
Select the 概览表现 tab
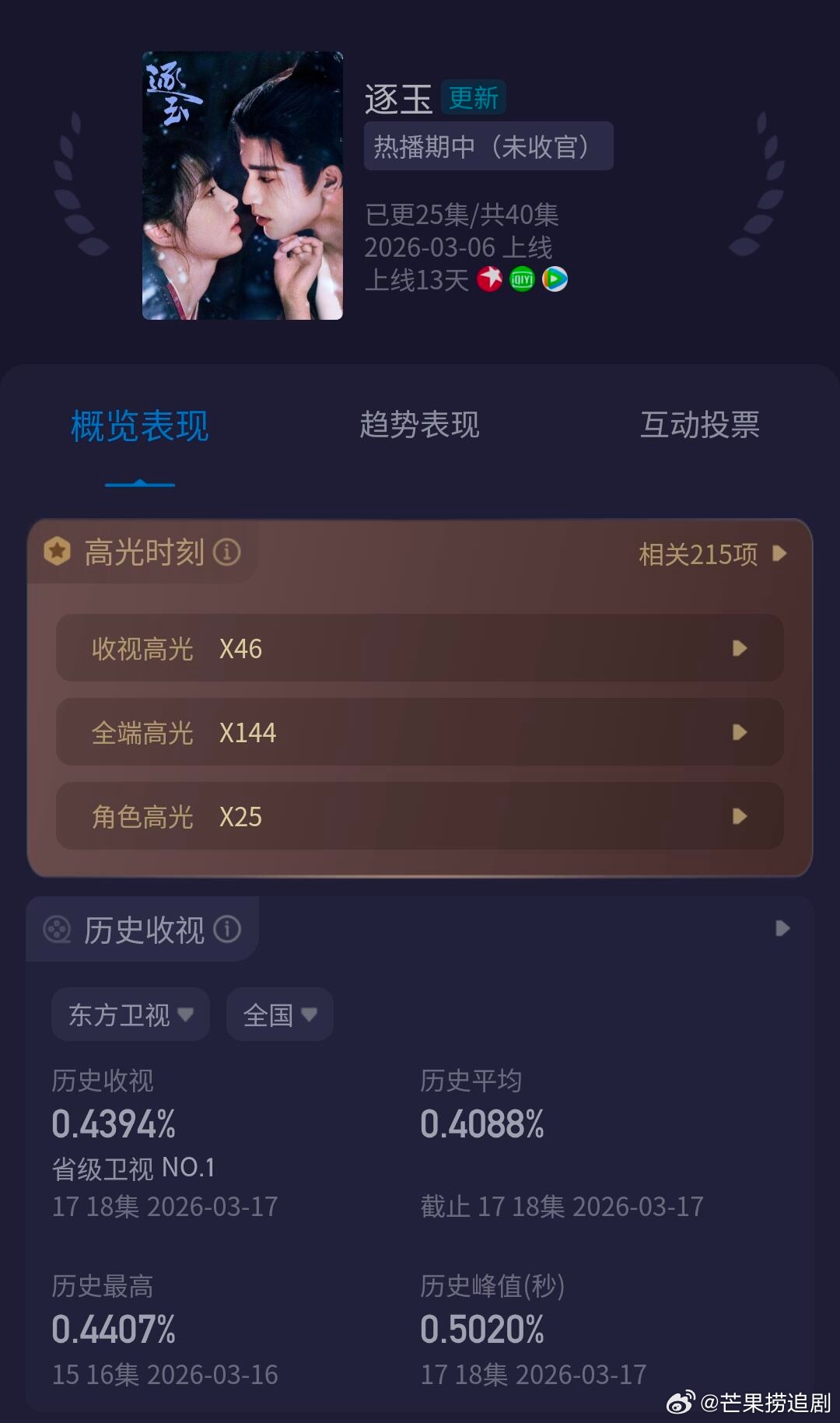click(x=139, y=426)
